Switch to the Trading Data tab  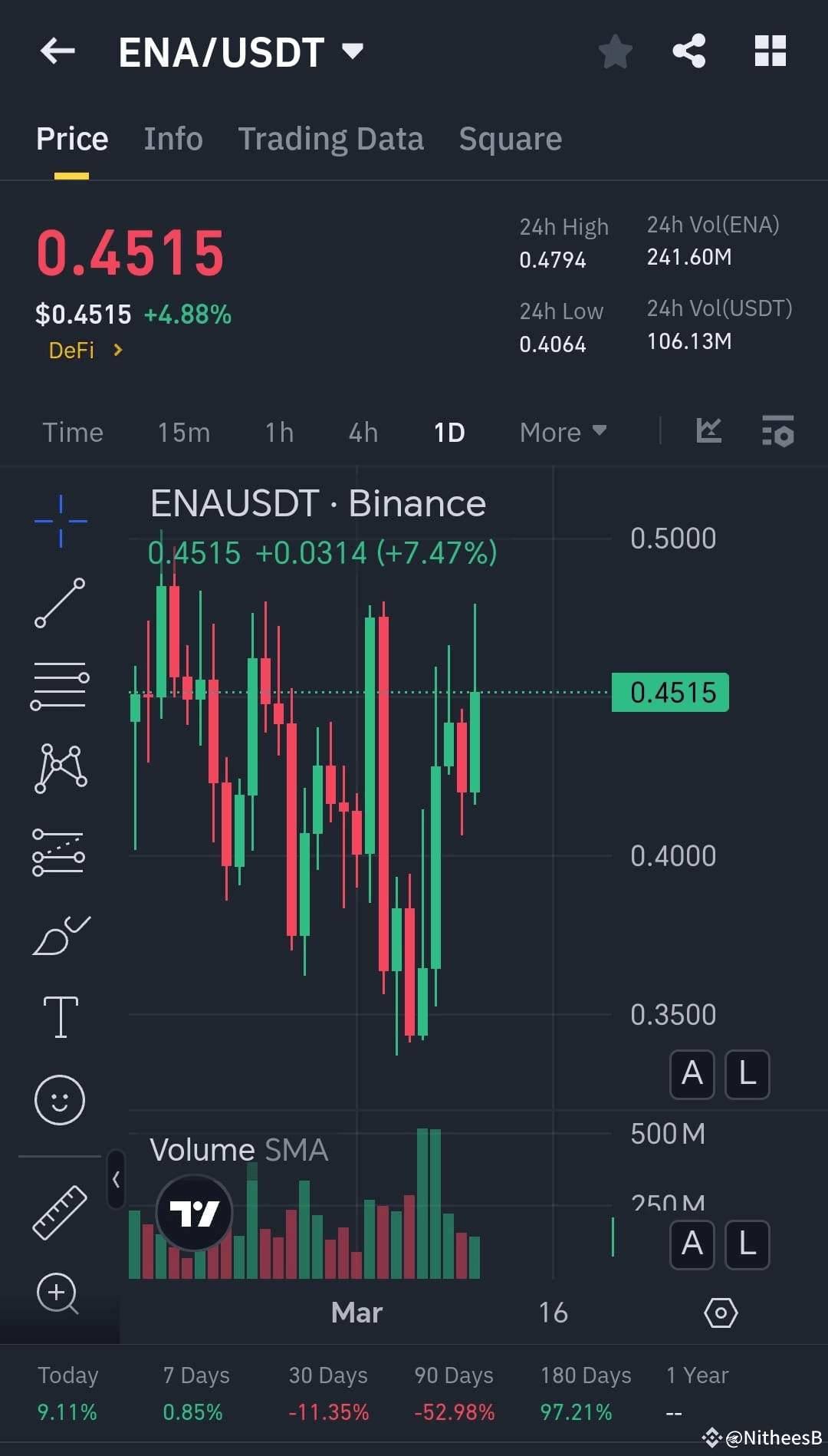330,138
